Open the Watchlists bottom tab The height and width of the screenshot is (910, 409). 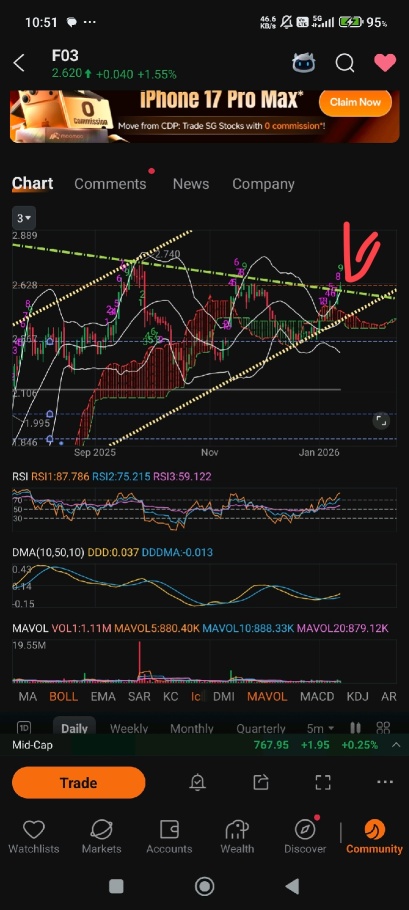(x=34, y=837)
